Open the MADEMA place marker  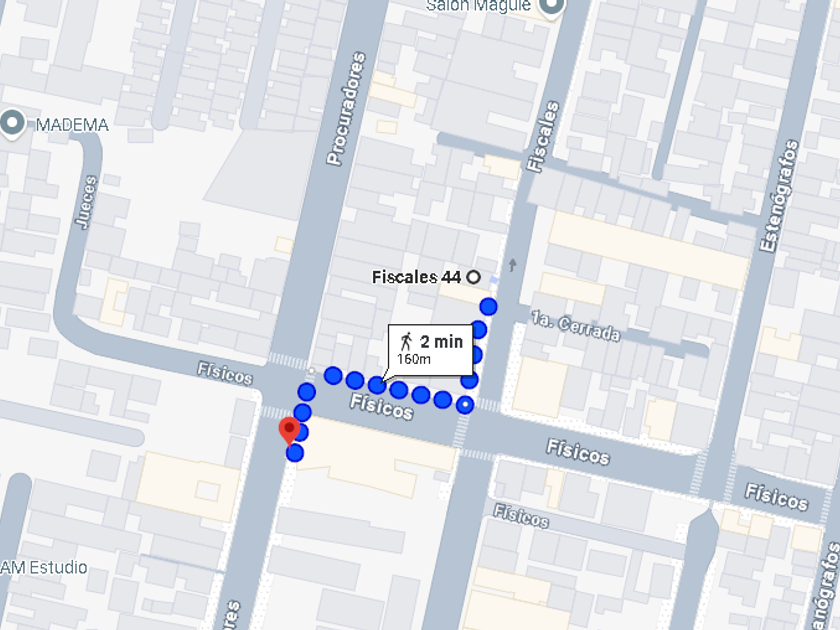tap(12, 124)
